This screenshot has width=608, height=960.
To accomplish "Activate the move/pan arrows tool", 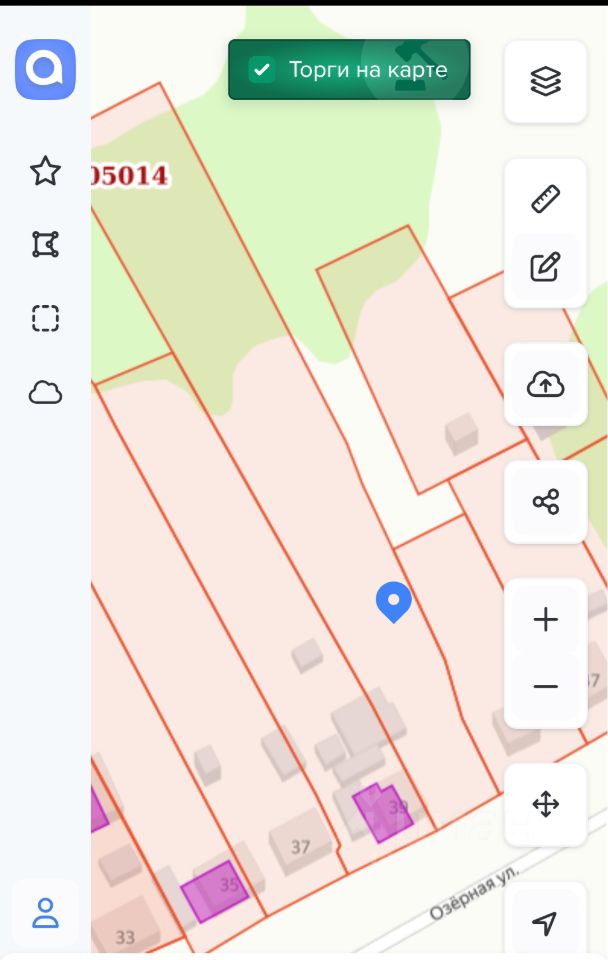I will 545,804.
